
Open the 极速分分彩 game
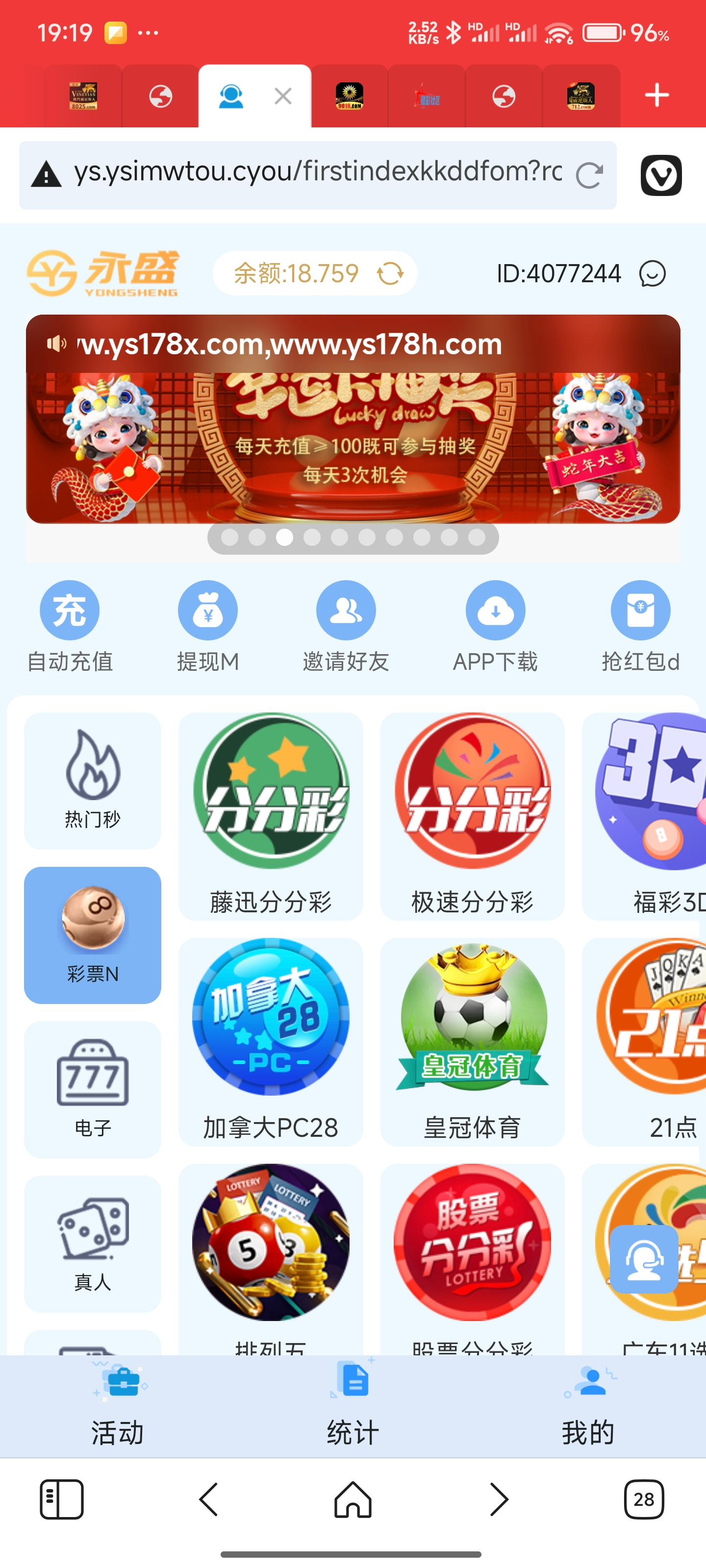click(x=472, y=816)
